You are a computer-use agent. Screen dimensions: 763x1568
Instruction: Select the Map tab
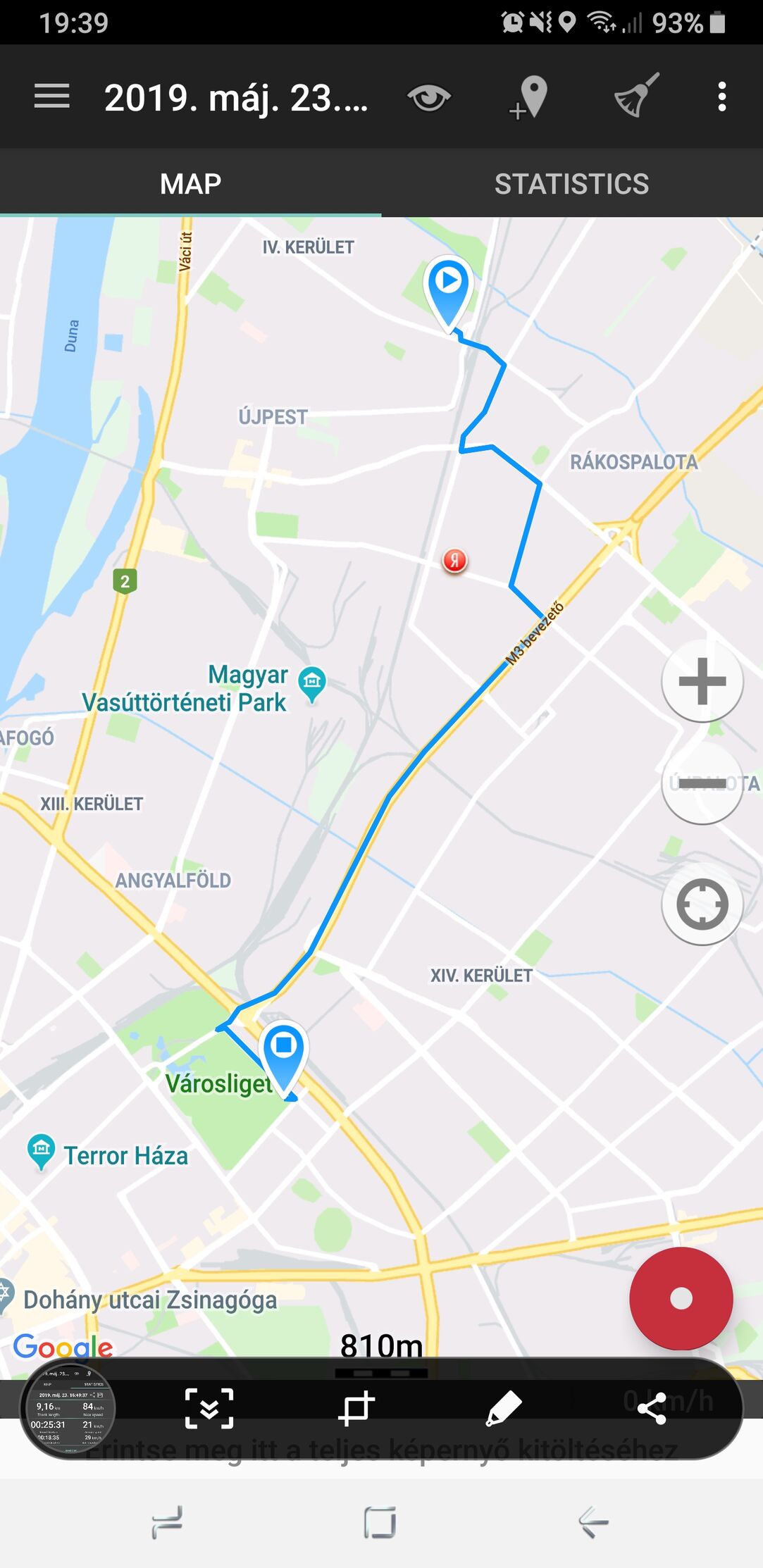[x=190, y=184]
